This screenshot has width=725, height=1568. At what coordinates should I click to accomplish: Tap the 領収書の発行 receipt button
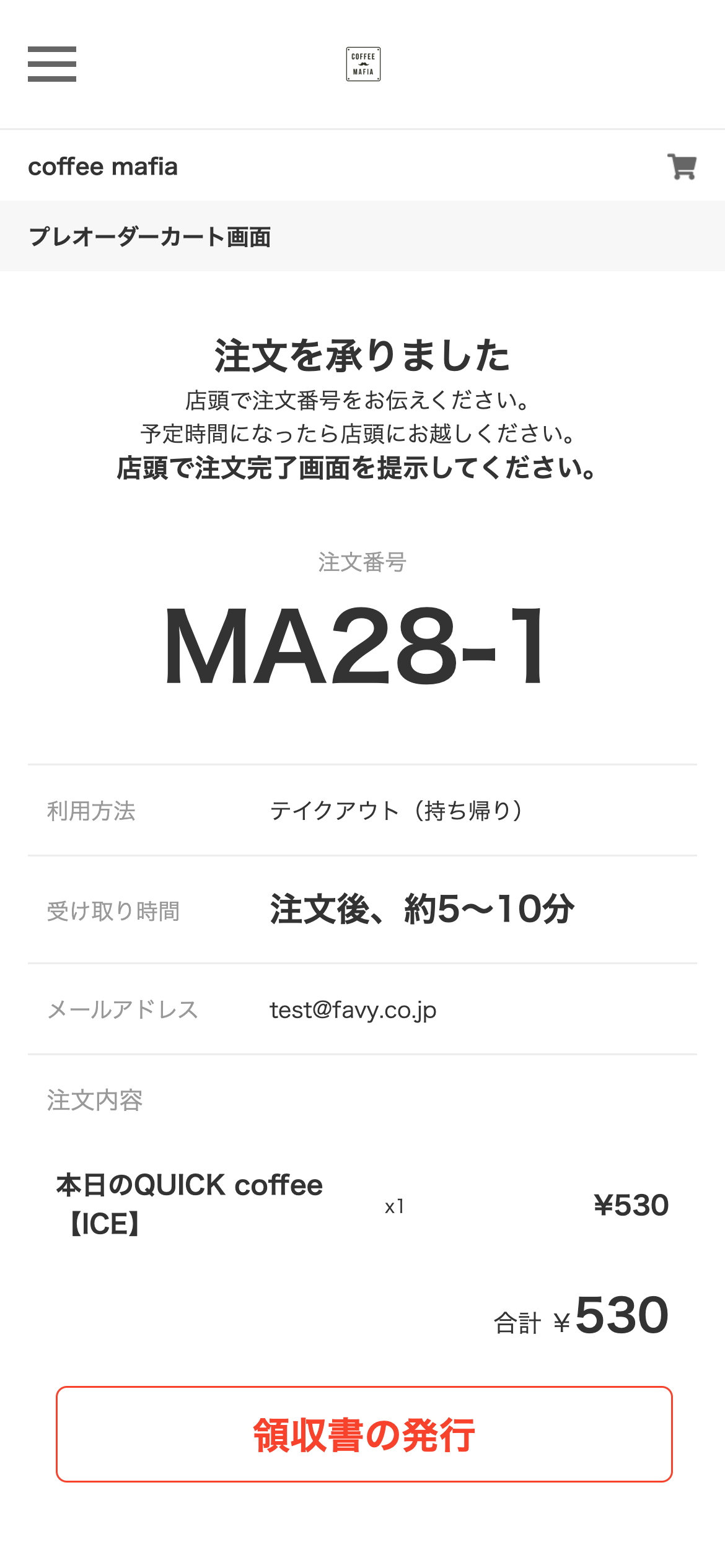[364, 1434]
